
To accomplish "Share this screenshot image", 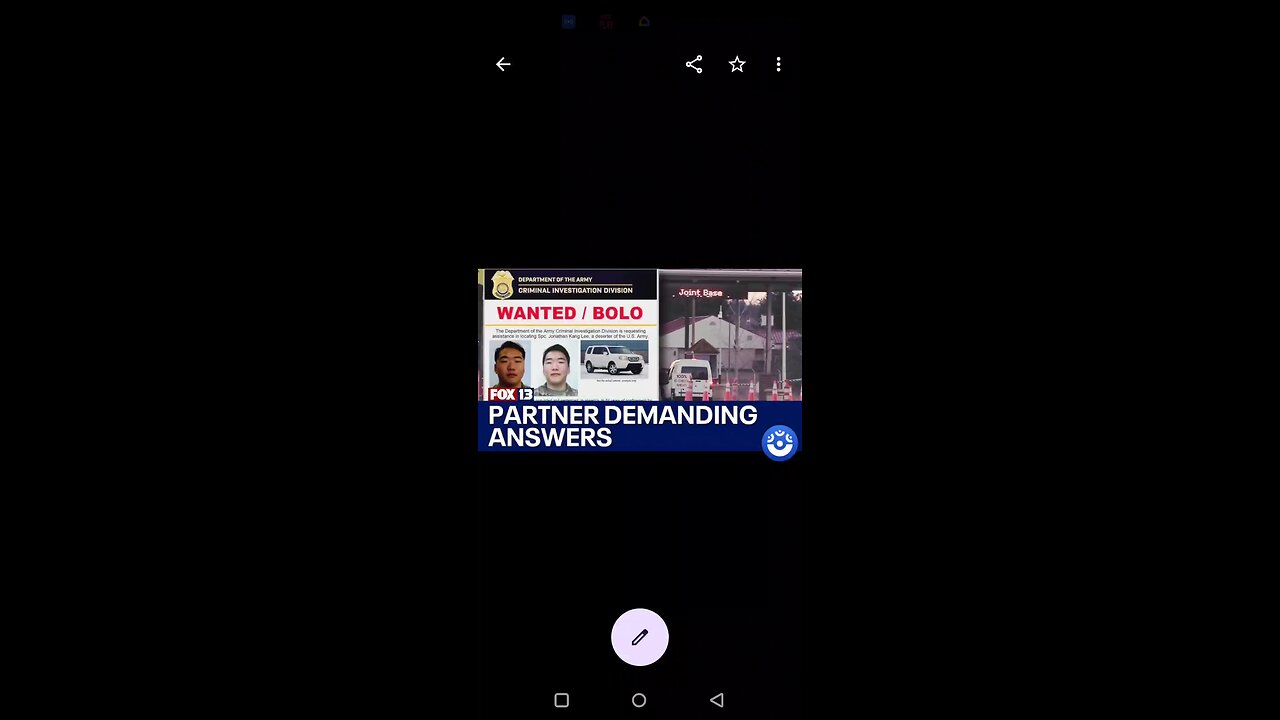I will [694, 64].
